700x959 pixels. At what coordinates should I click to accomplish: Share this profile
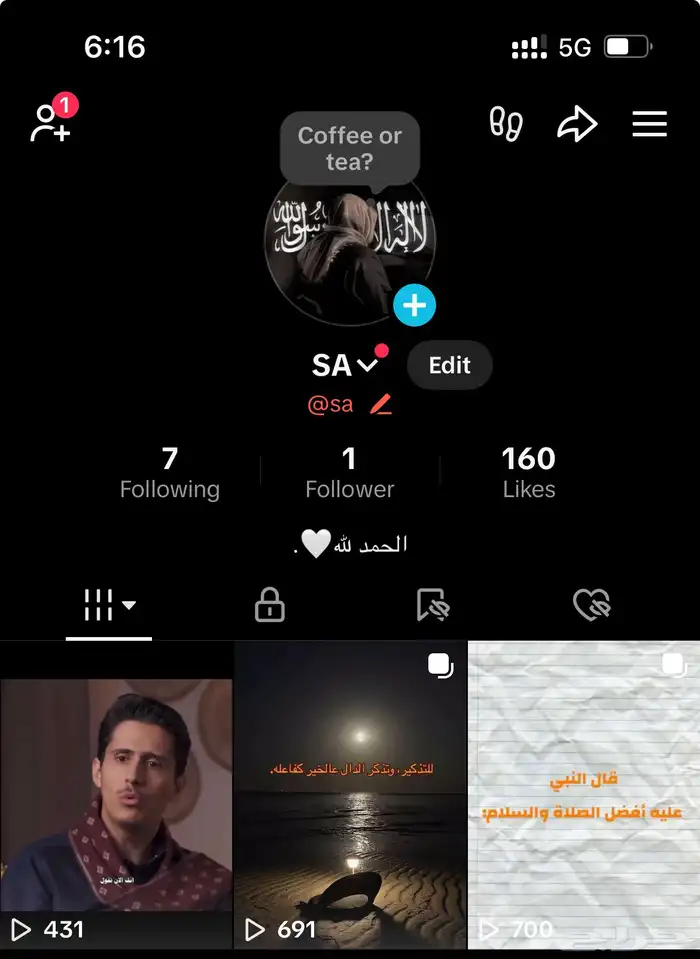577,124
